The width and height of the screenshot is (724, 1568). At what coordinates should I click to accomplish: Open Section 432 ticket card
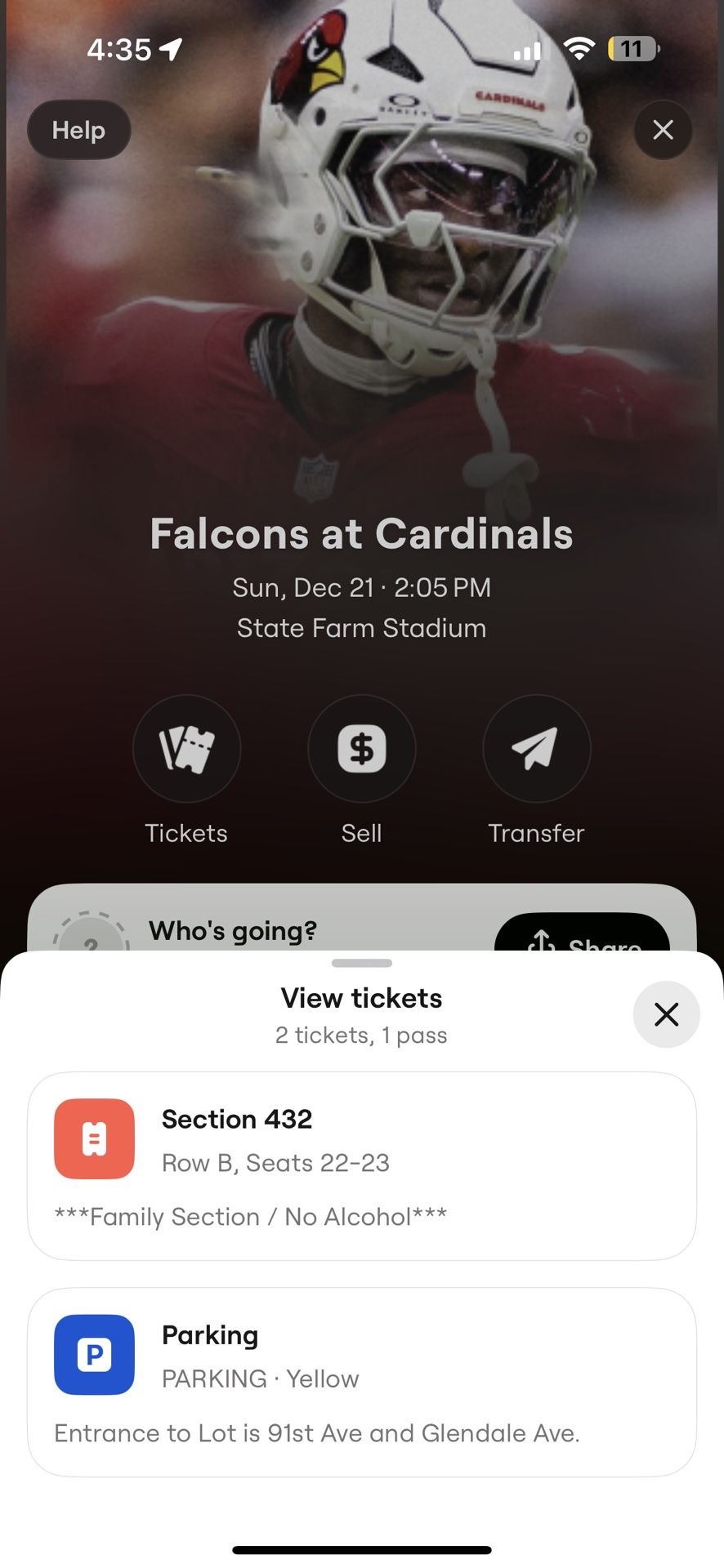pyautogui.click(x=361, y=1165)
